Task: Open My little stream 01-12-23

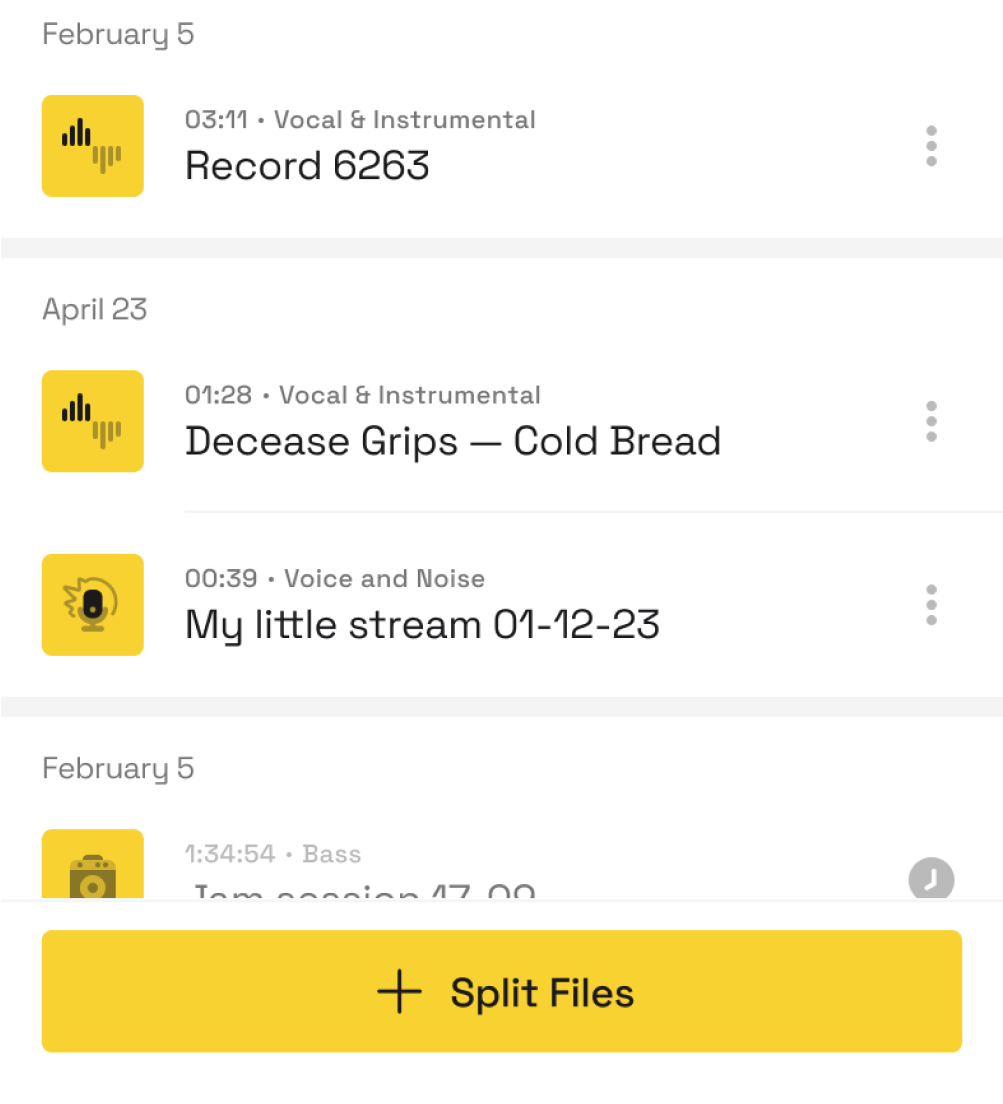Action: pyautogui.click(x=421, y=623)
